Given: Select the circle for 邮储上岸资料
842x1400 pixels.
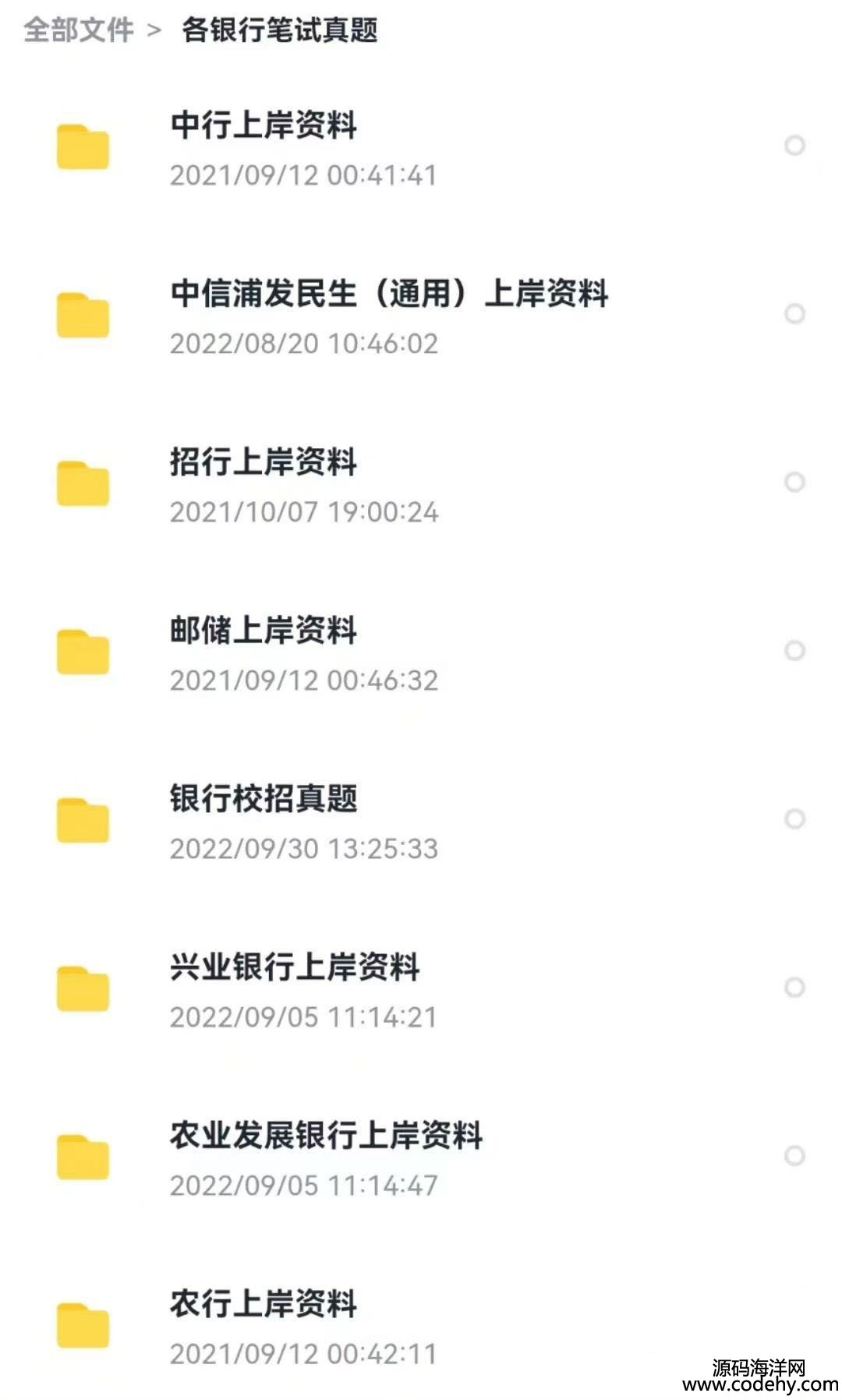Looking at the screenshot, I should coord(794,650).
